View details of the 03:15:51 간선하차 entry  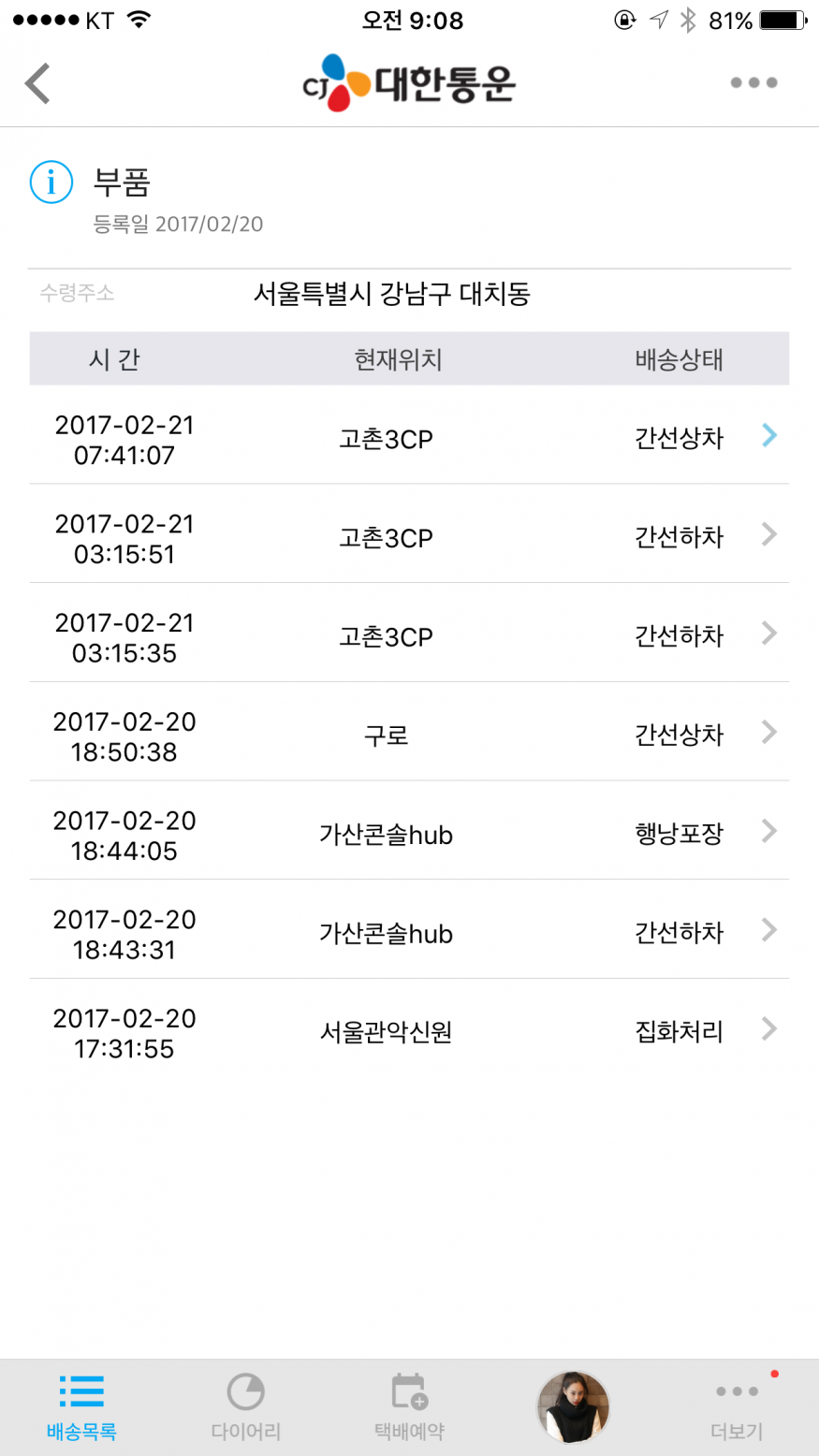tap(409, 538)
